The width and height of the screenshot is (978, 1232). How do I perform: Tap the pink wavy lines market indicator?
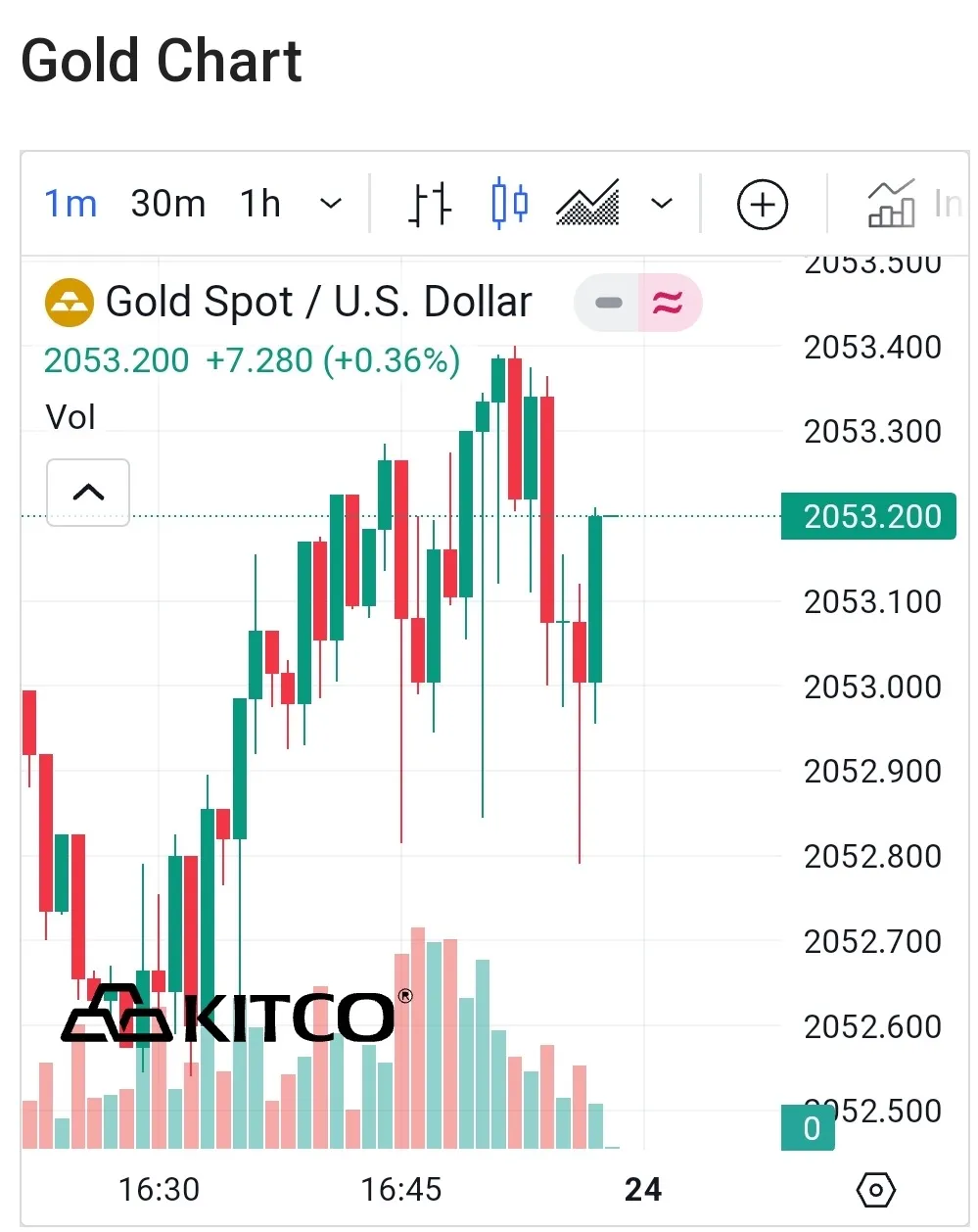click(669, 303)
